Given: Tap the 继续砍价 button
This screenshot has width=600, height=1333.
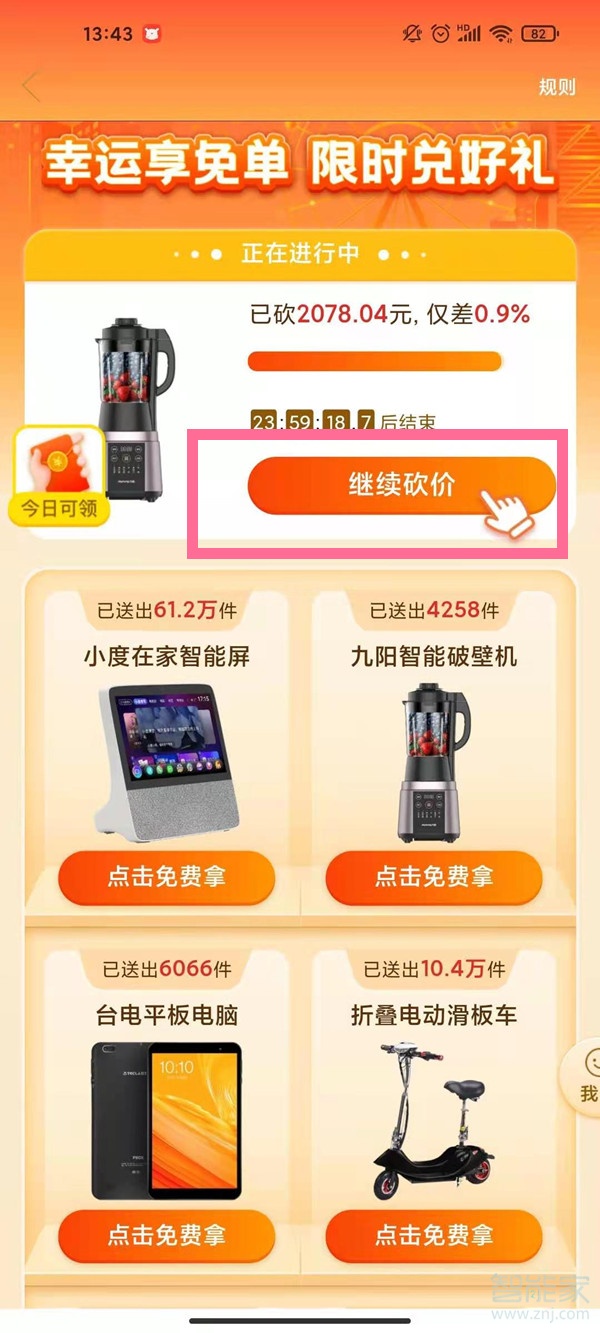Looking at the screenshot, I should (401, 486).
